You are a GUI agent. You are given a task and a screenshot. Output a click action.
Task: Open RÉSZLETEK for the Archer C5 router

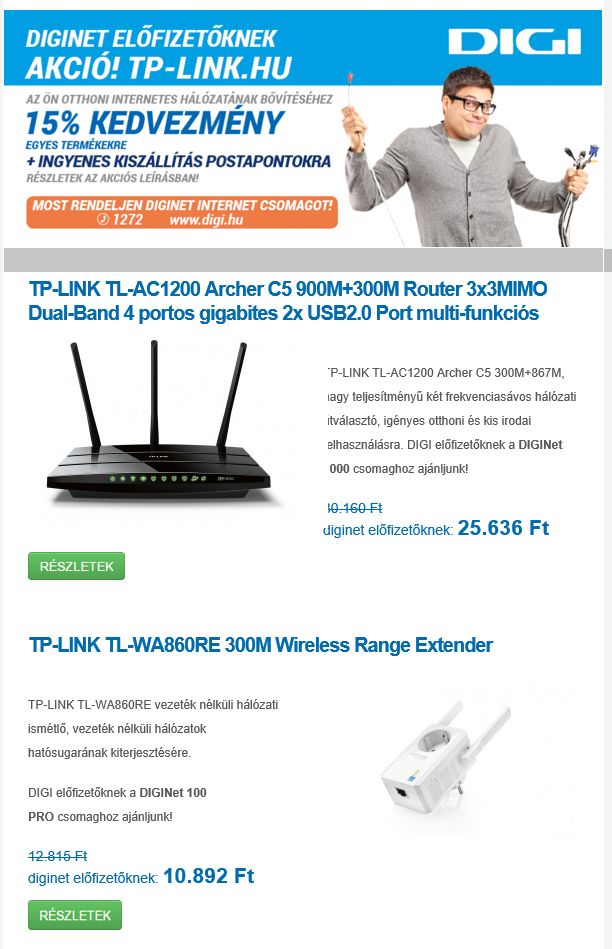(76, 566)
